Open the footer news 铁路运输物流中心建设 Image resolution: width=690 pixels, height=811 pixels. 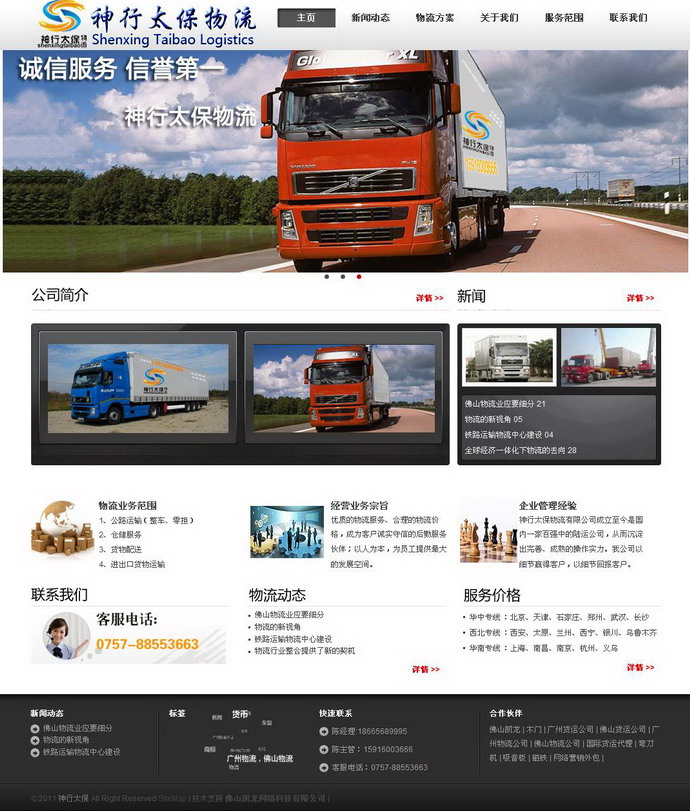coord(81,752)
